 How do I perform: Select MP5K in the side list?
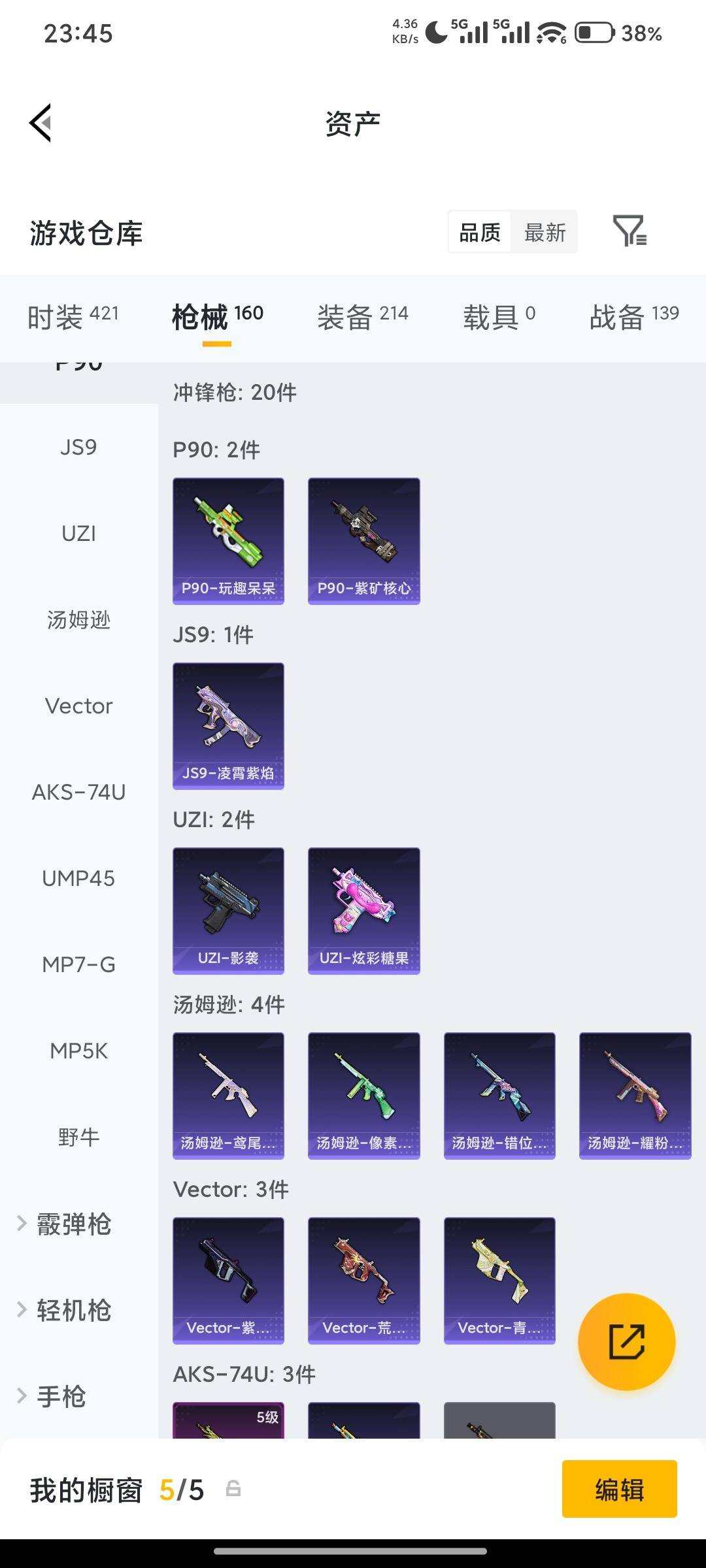78,1051
